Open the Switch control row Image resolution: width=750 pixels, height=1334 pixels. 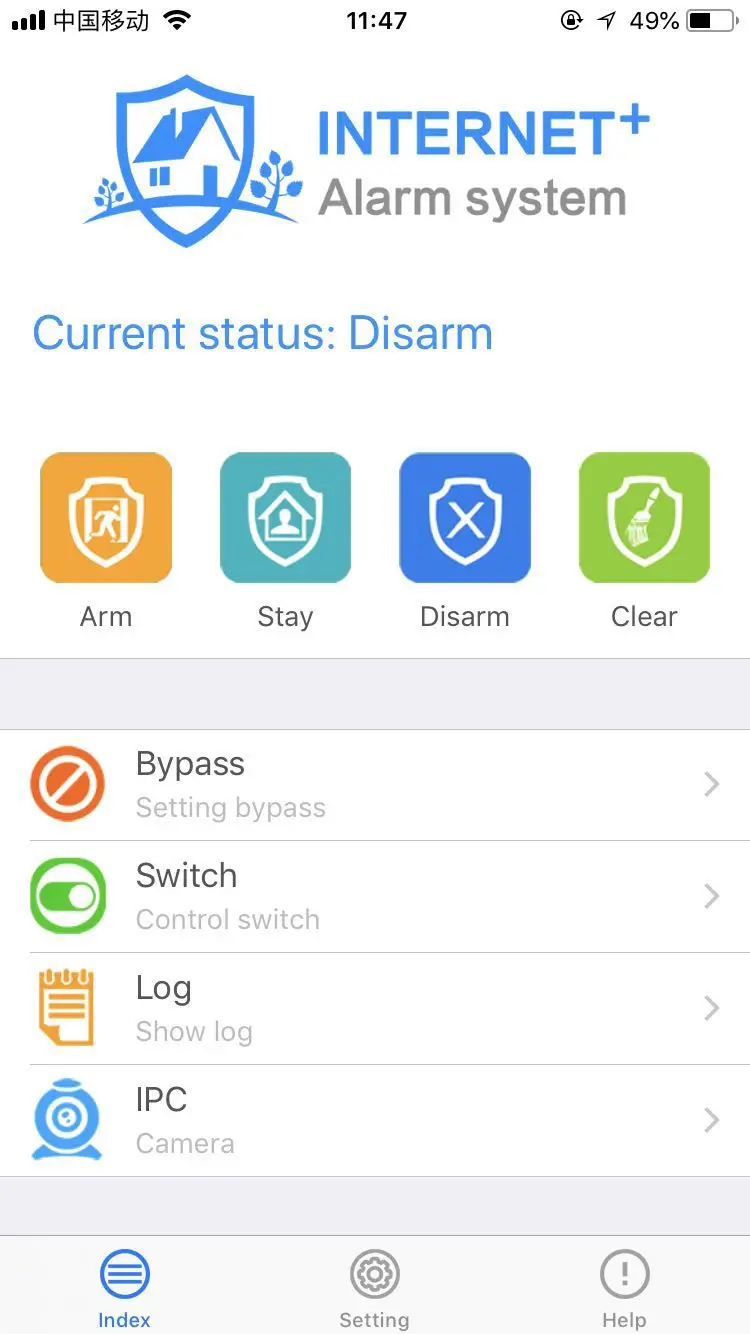pyautogui.click(x=375, y=897)
